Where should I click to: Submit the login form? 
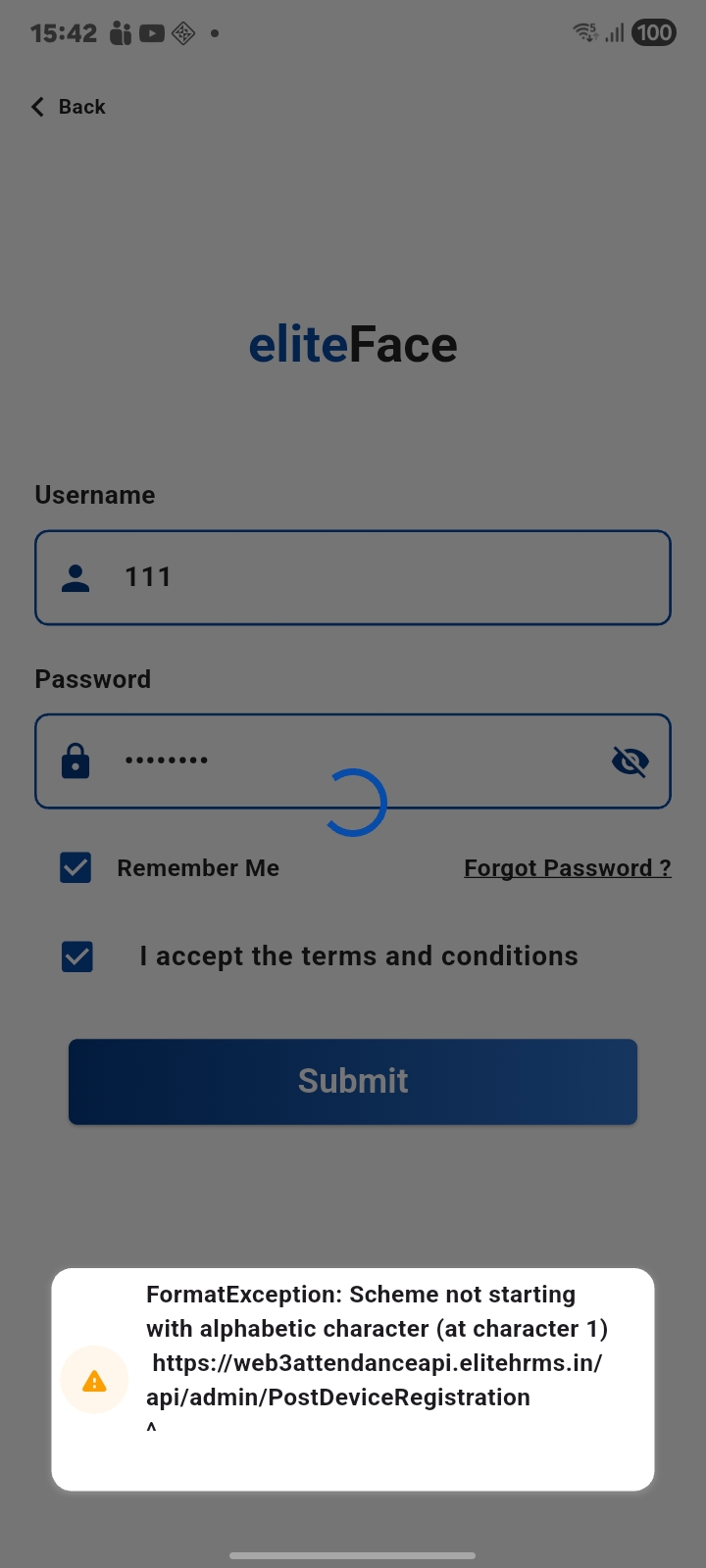353,1081
